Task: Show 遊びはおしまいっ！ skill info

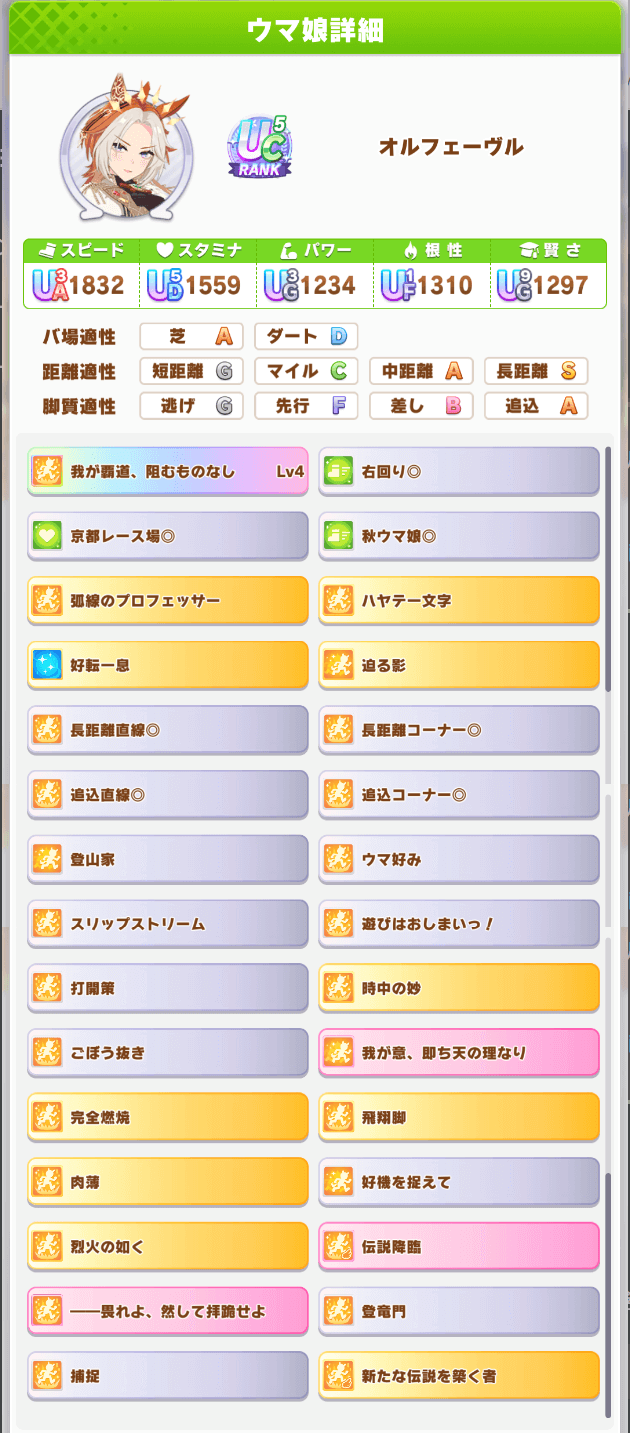Action: point(459,924)
